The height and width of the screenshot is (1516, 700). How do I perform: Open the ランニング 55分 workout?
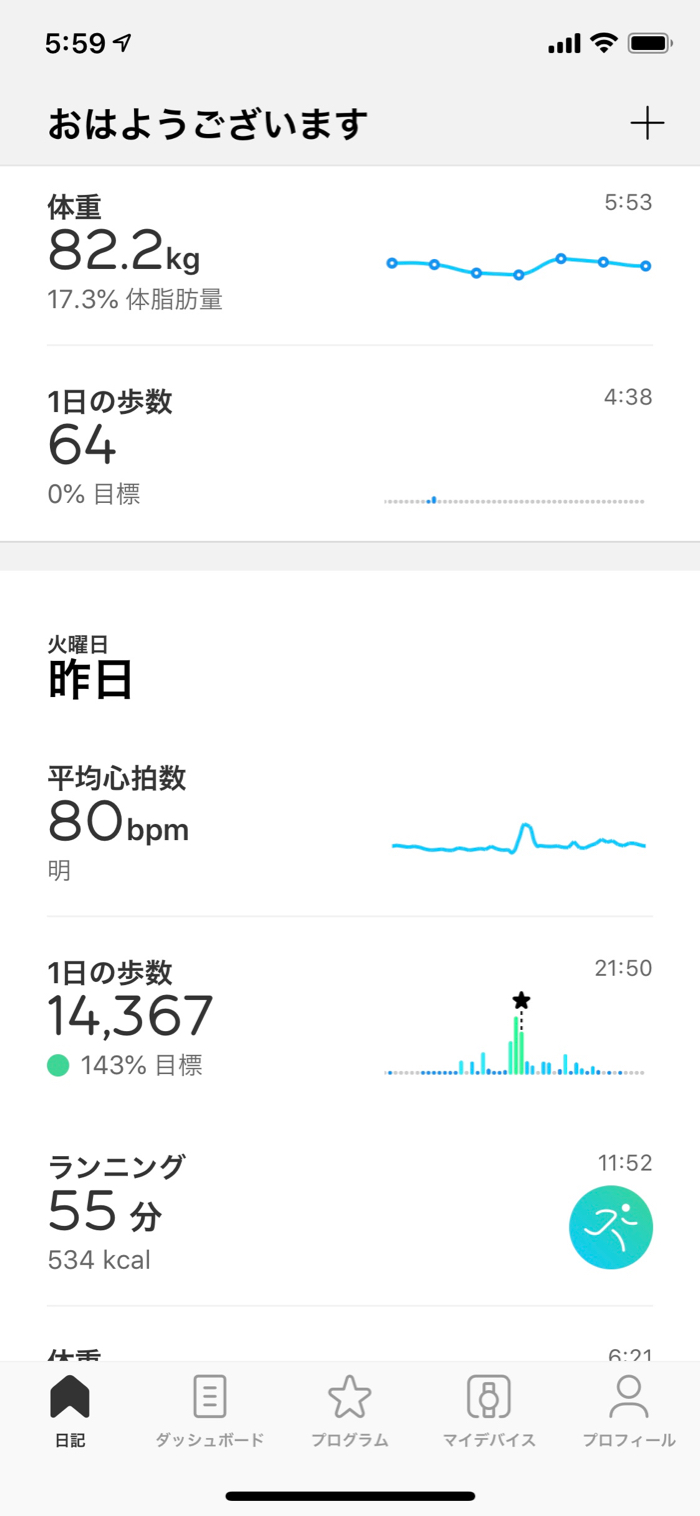(x=350, y=1212)
